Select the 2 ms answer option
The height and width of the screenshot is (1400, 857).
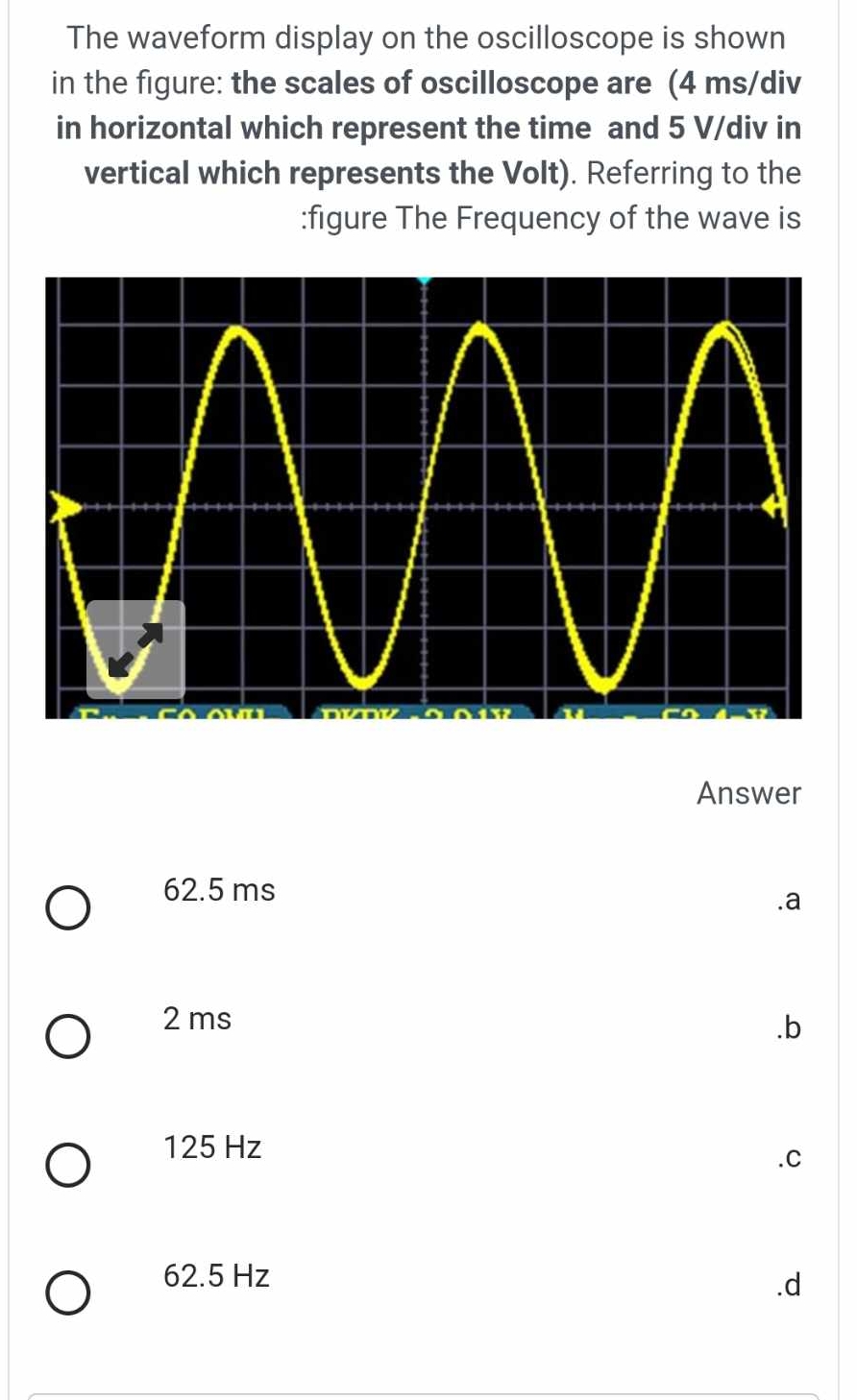68,1035
